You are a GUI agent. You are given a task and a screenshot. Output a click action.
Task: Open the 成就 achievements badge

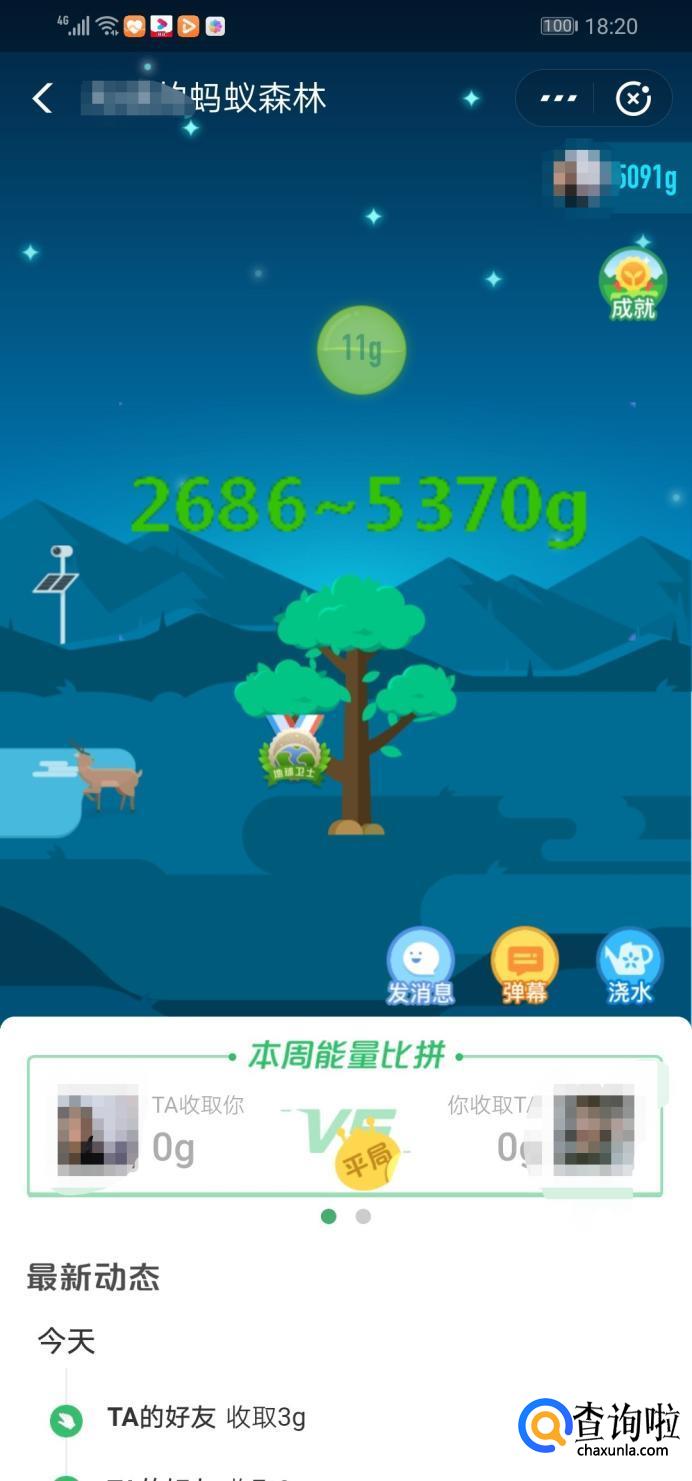[x=633, y=285]
